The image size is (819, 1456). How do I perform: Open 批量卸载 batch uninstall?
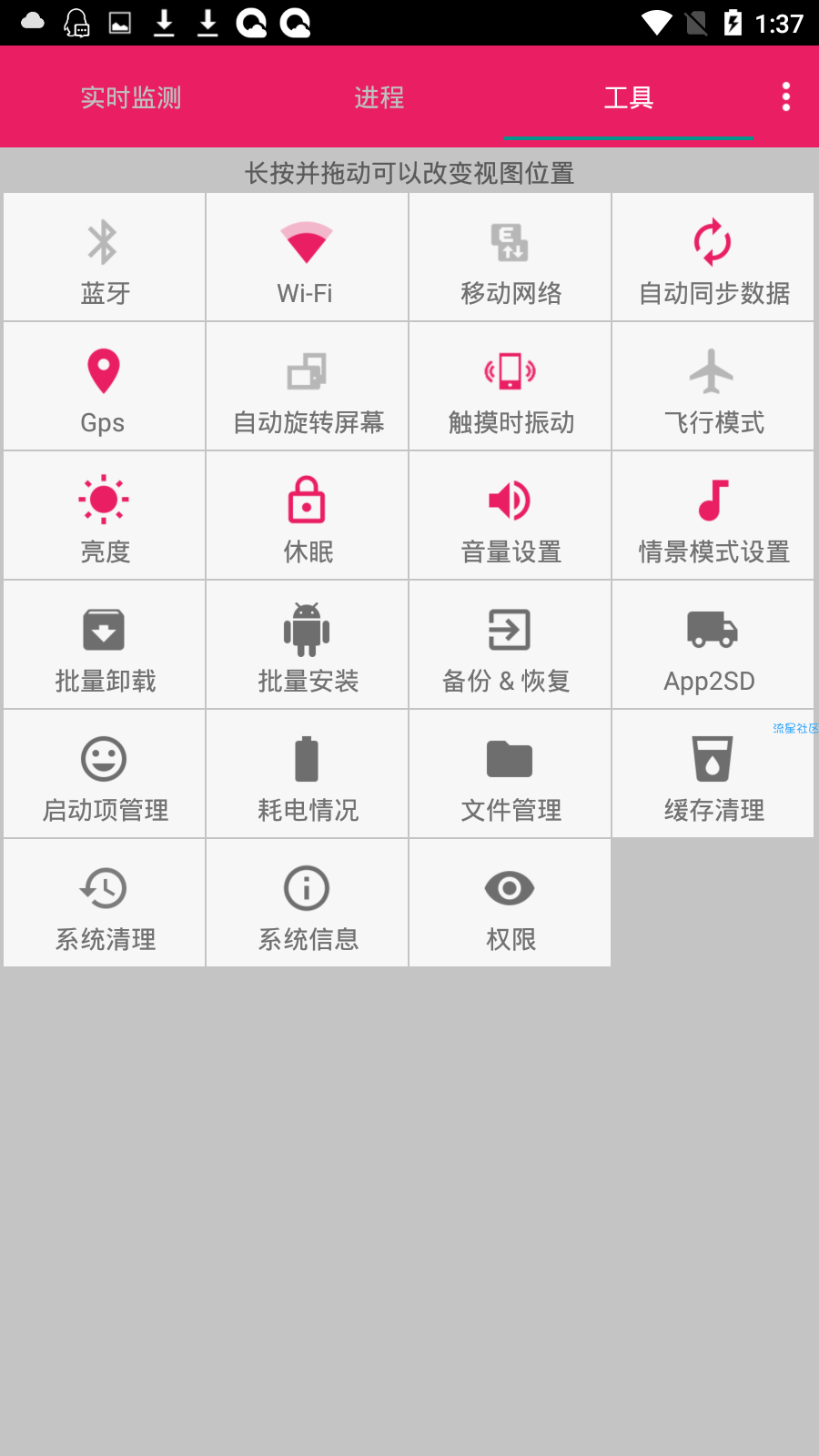coord(105,644)
